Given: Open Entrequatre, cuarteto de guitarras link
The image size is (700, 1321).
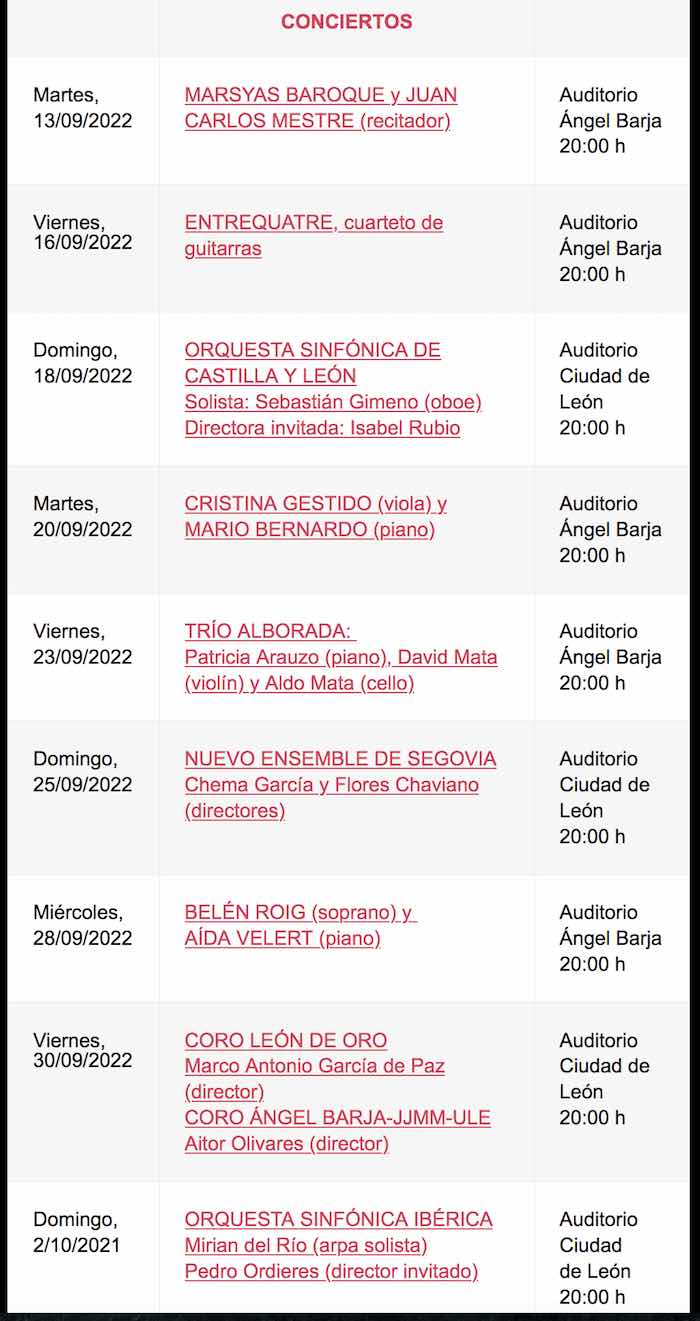Looking at the screenshot, I should [x=313, y=223].
